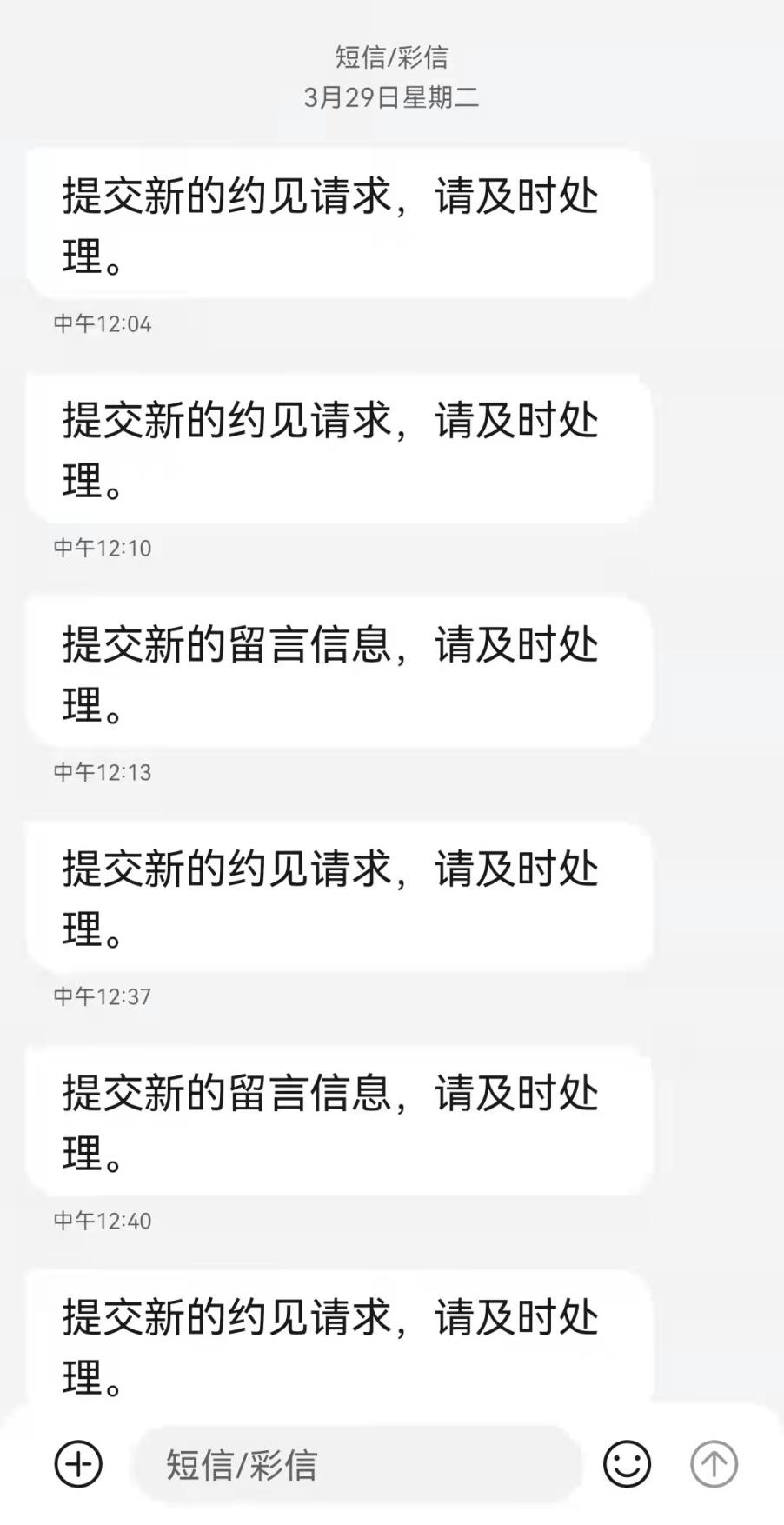784x1525 pixels.
Task: Open the emoji smiley picker
Action: [627, 1464]
